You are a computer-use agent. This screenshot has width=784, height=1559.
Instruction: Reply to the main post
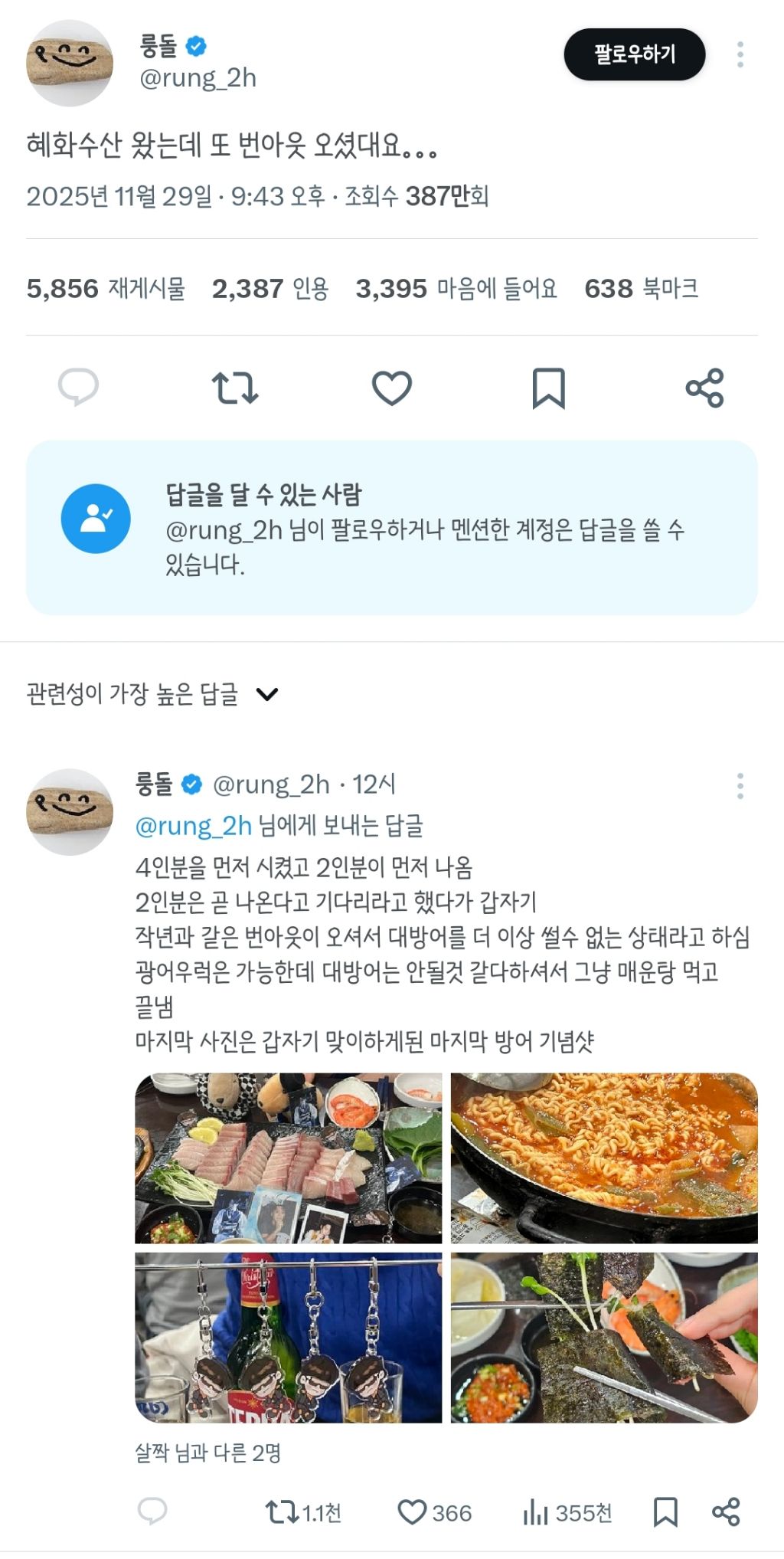[79, 387]
